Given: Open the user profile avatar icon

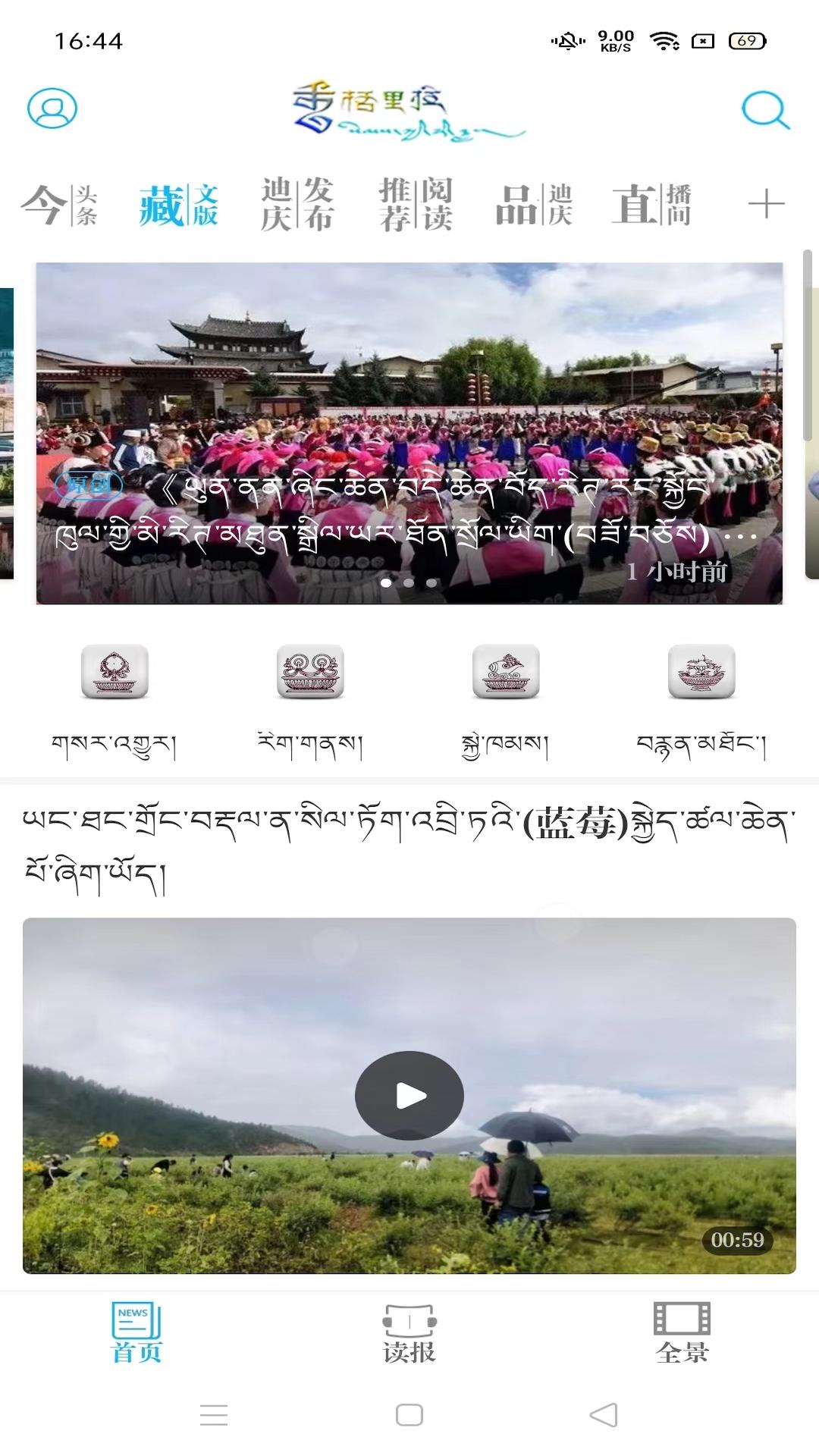Looking at the screenshot, I should tap(52, 110).
